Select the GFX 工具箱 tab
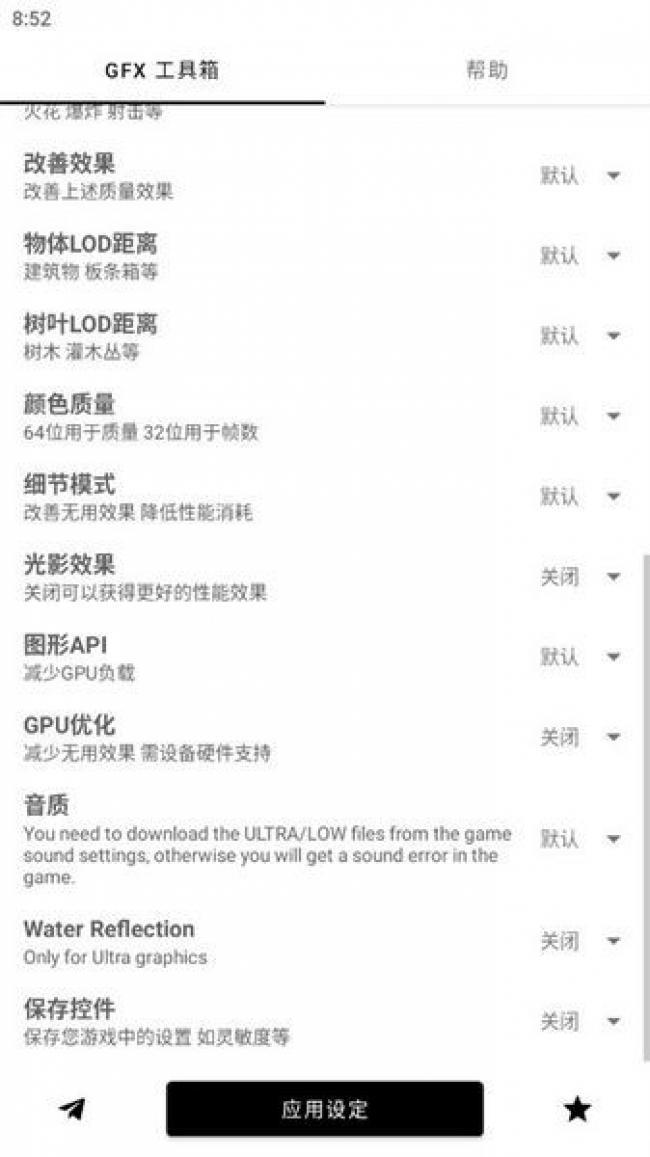Screen dimensions: 650x1157 (162, 70)
